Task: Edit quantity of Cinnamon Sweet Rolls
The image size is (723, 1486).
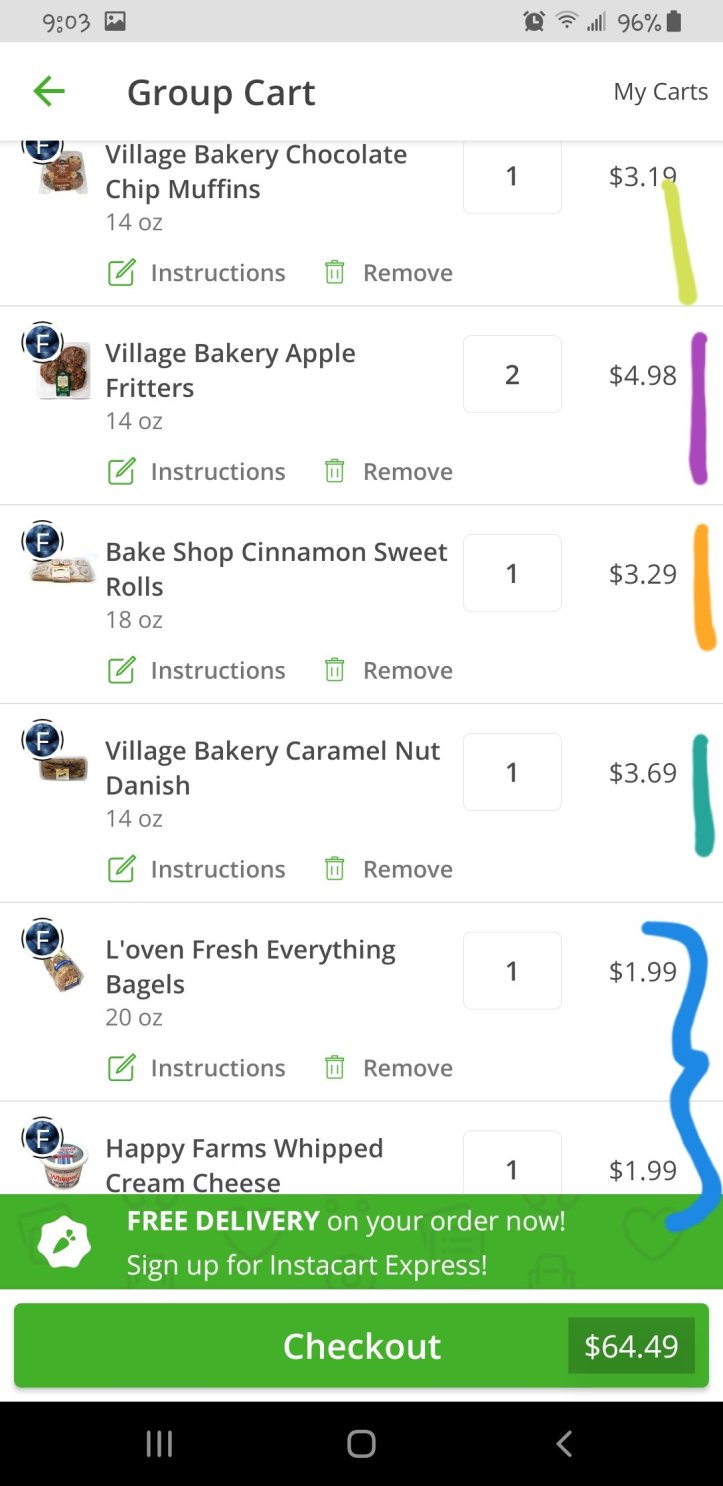Action: (512, 573)
